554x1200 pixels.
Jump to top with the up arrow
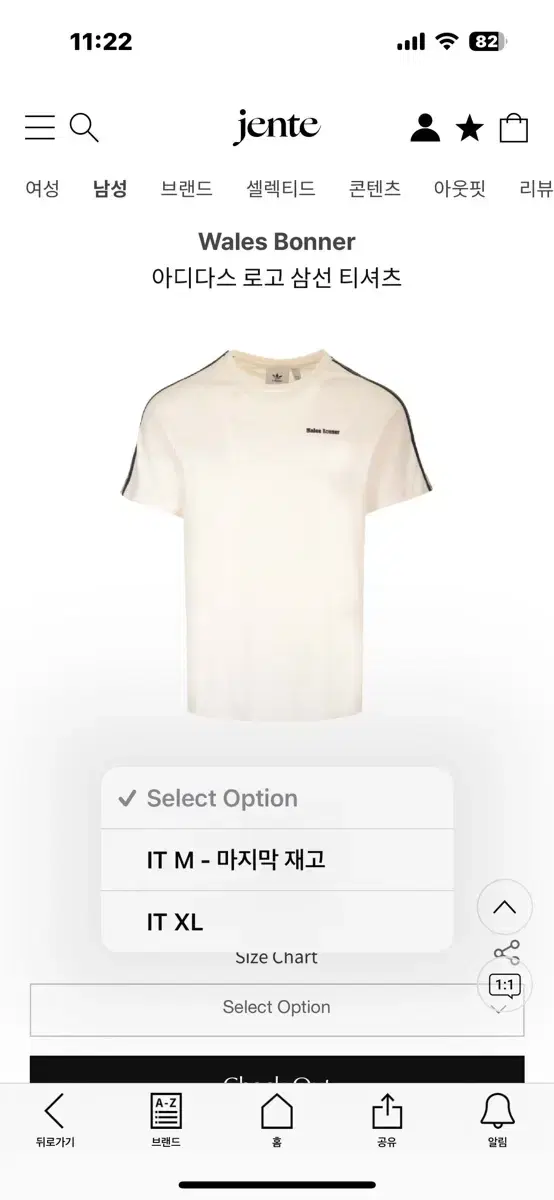[x=505, y=908]
